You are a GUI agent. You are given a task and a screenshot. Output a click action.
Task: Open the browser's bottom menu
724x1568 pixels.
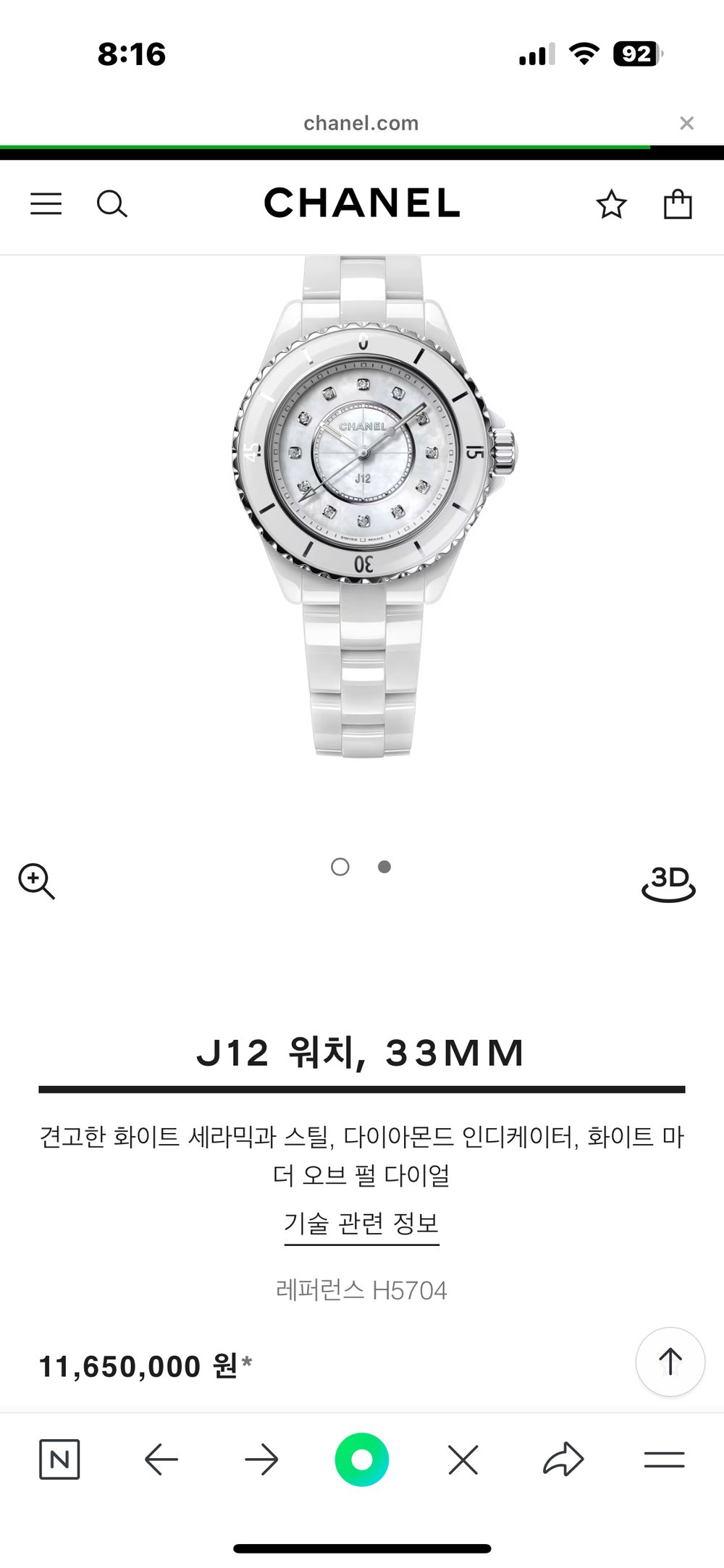(x=664, y=1459)
